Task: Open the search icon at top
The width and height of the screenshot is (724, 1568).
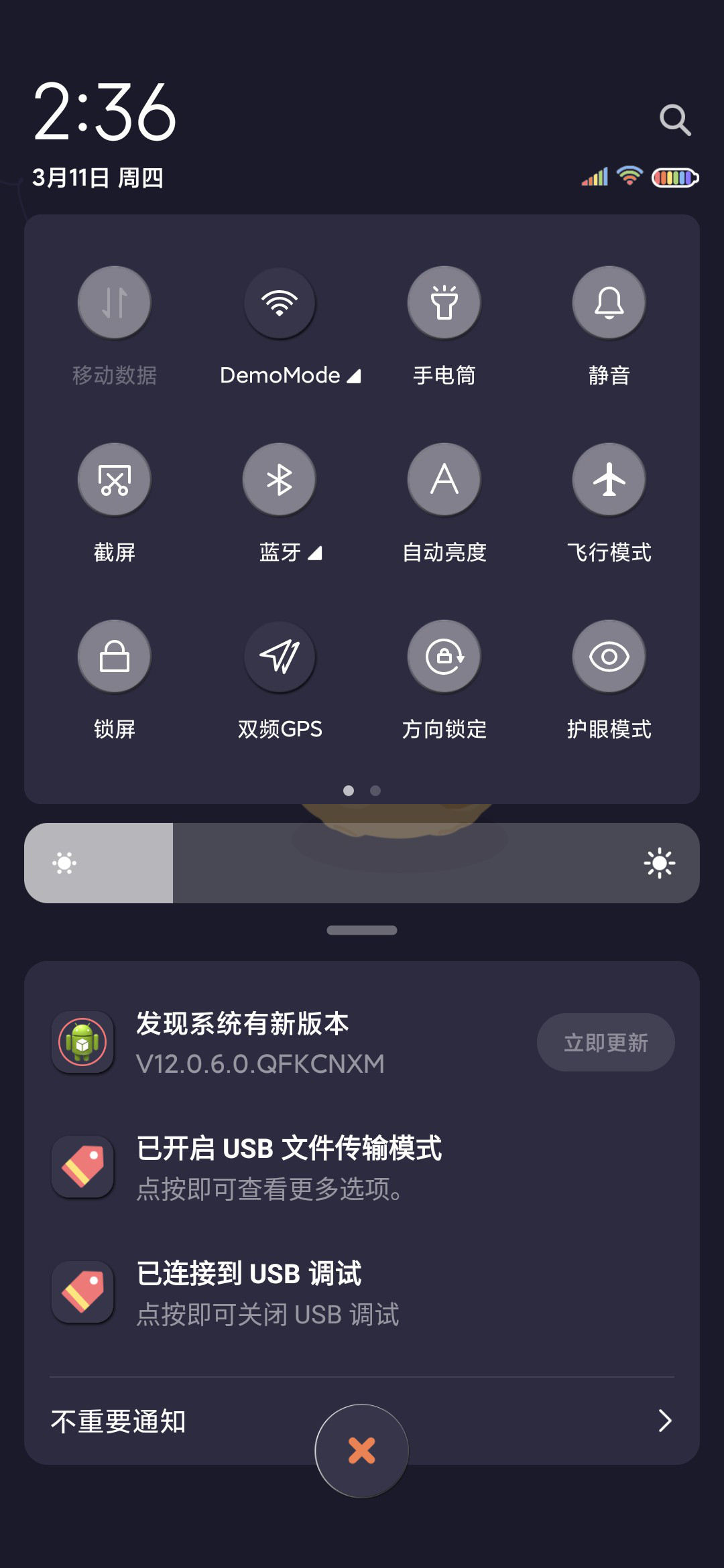Action: pos(675,120)
